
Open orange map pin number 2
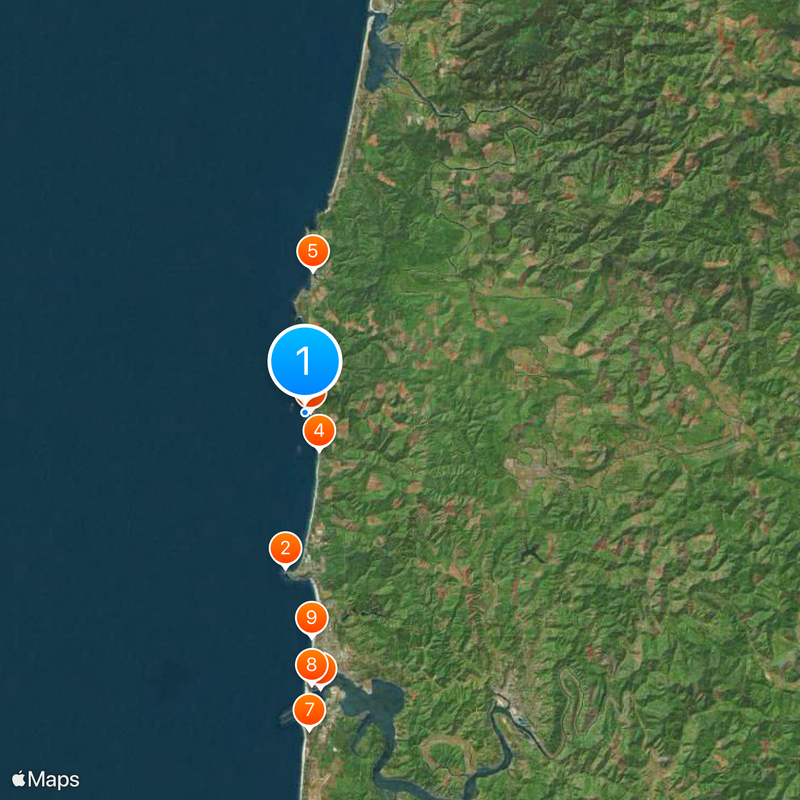(285, 548)
